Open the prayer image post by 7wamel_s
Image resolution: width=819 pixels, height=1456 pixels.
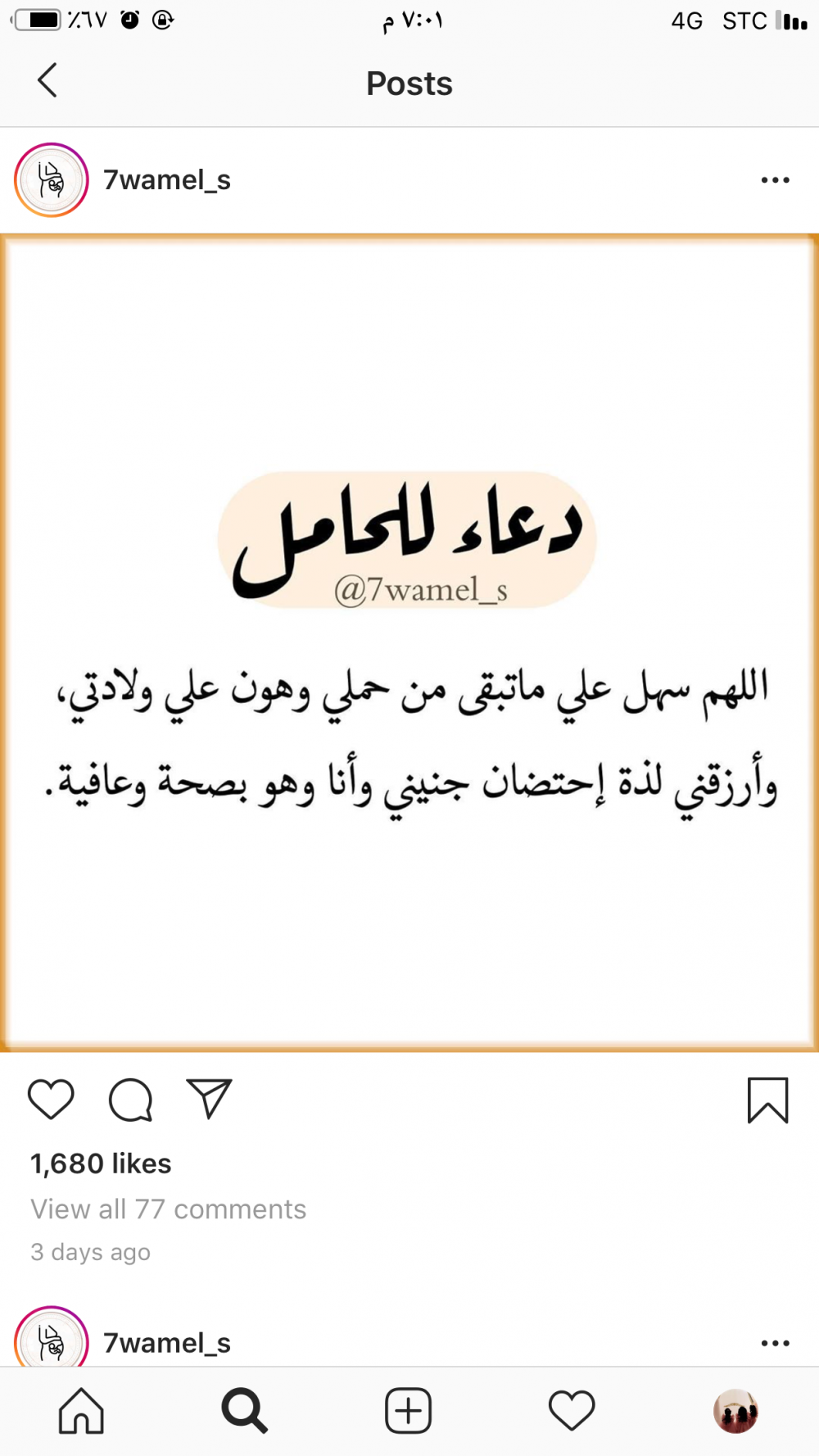[x=409, y=643]
